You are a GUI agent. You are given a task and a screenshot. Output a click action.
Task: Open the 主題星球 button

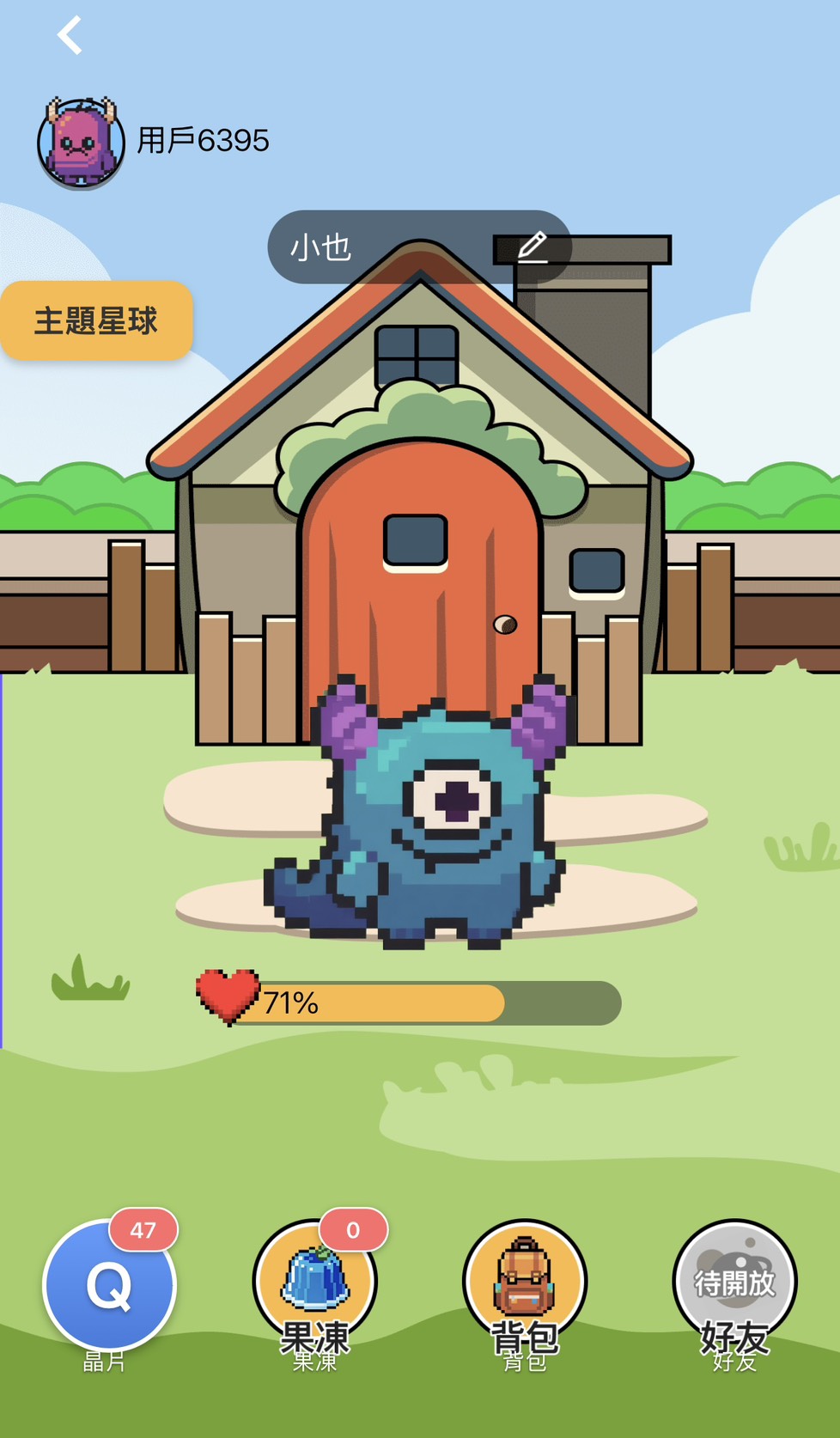(96, 320)
